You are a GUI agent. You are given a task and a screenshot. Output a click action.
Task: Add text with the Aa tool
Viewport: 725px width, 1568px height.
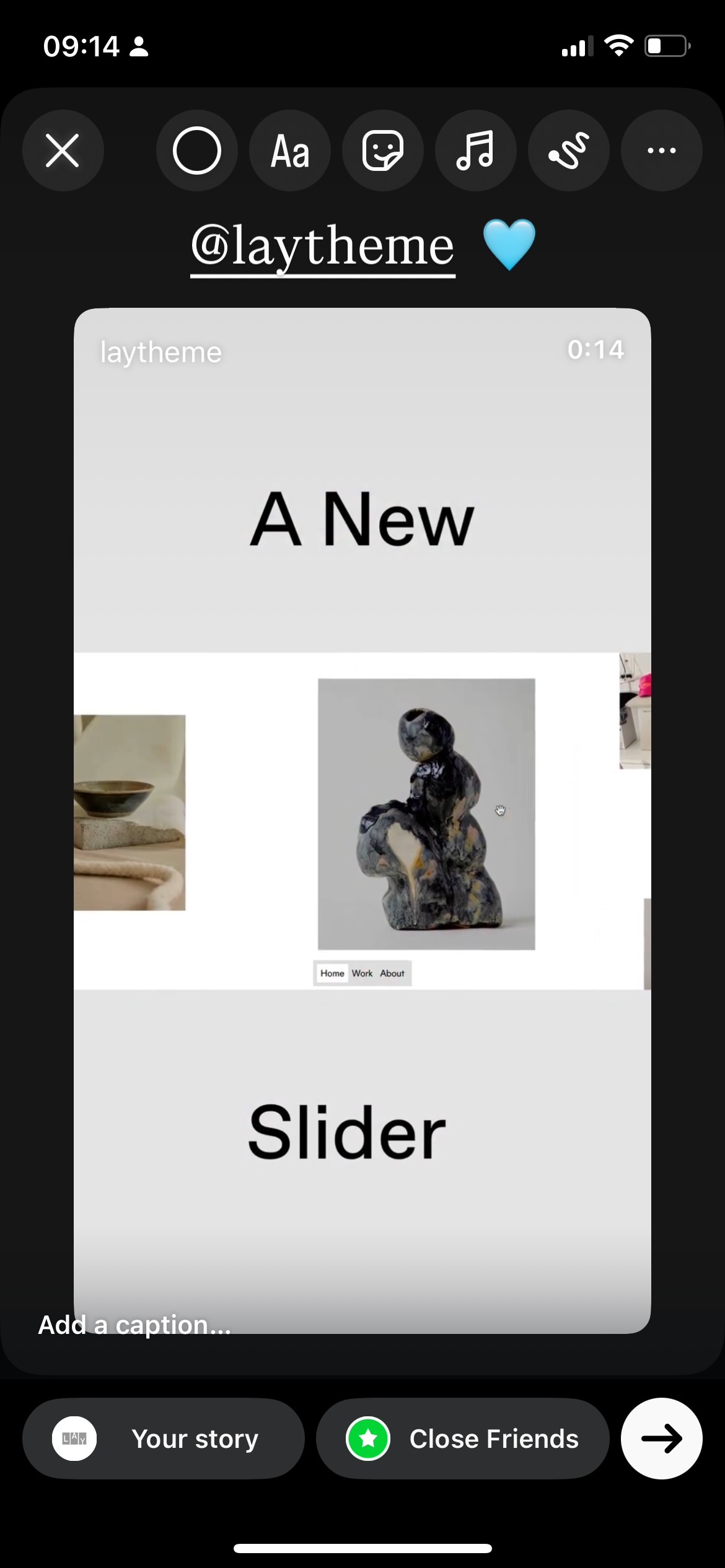point(289,150)
